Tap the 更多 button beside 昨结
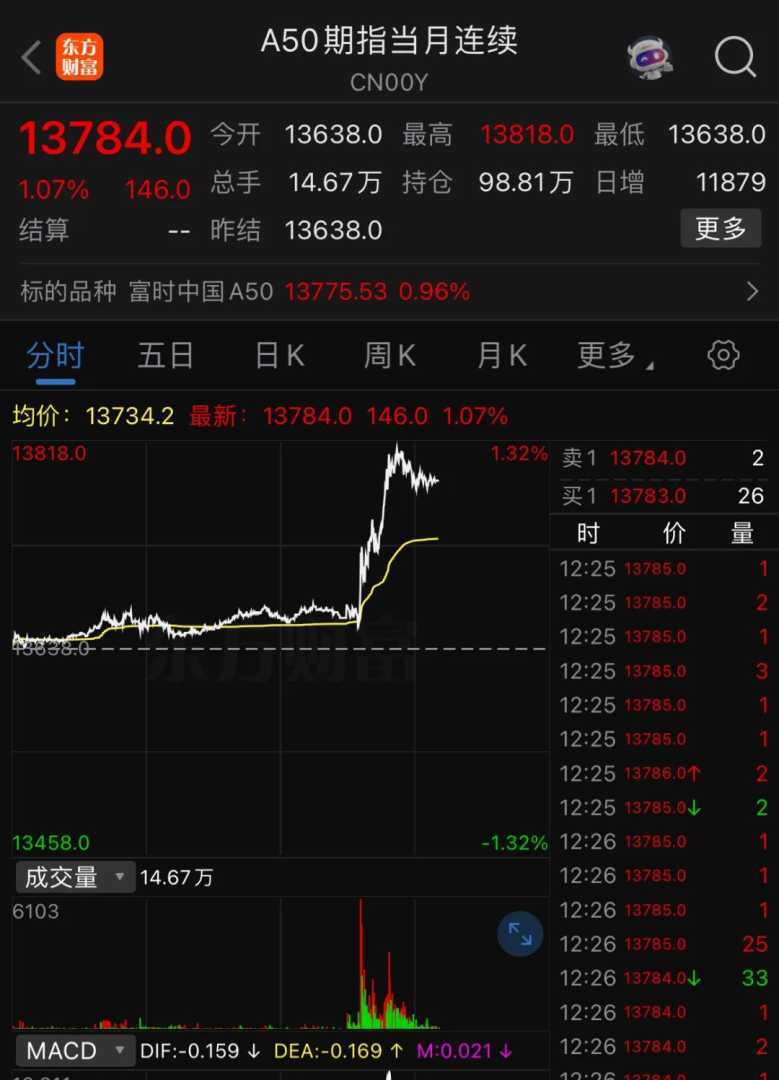The width and height of the screenshot is (779, 1080). [x=720, y=229]
